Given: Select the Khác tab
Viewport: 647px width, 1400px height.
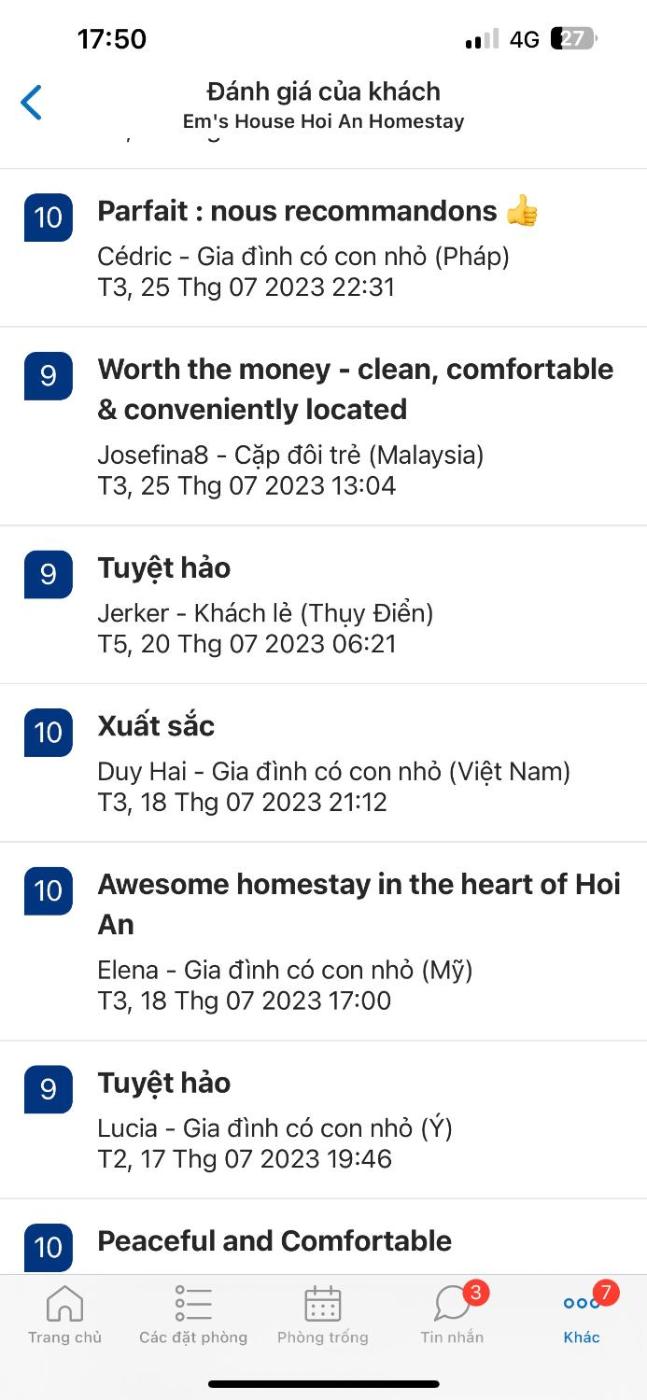Looking at the screenshot, I should pyautogui.click(x=581, y=1315).
